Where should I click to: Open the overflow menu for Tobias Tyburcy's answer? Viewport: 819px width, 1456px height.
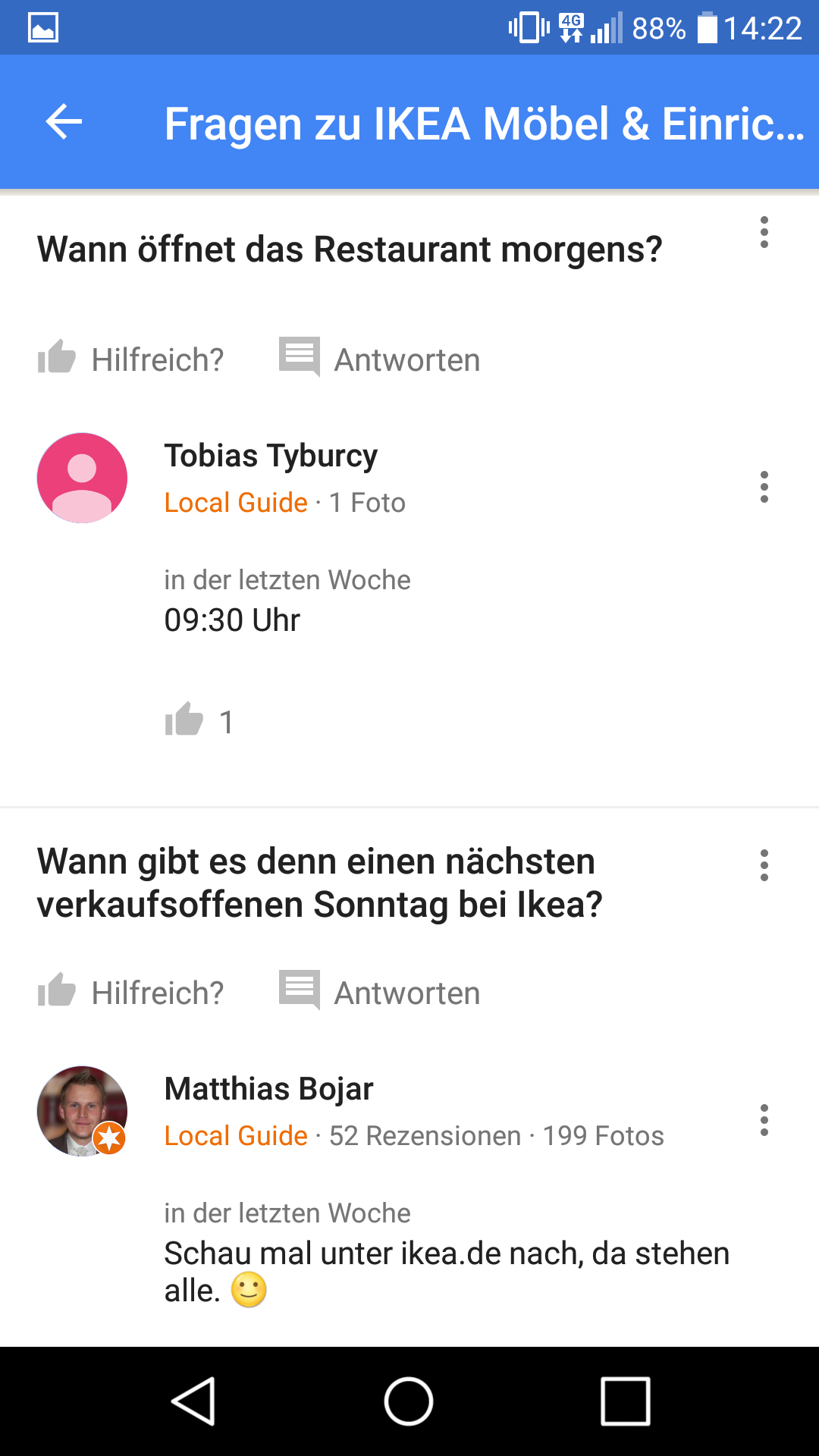point(764,487)
